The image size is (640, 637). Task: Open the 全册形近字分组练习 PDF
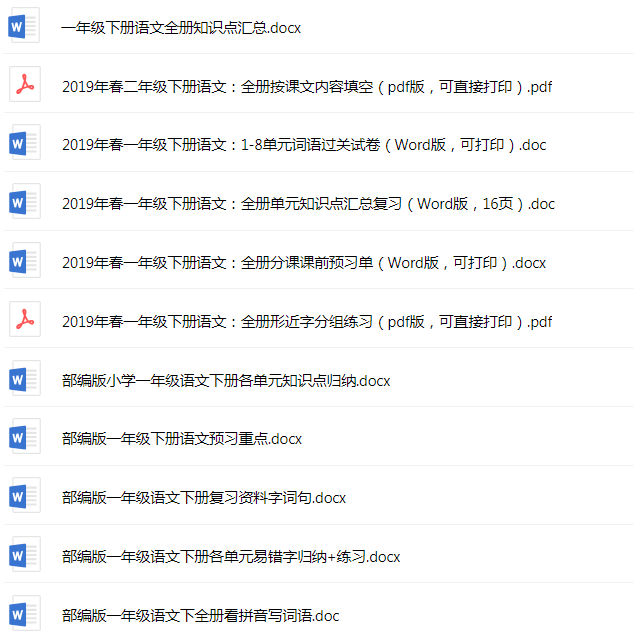tap(306, 322)
